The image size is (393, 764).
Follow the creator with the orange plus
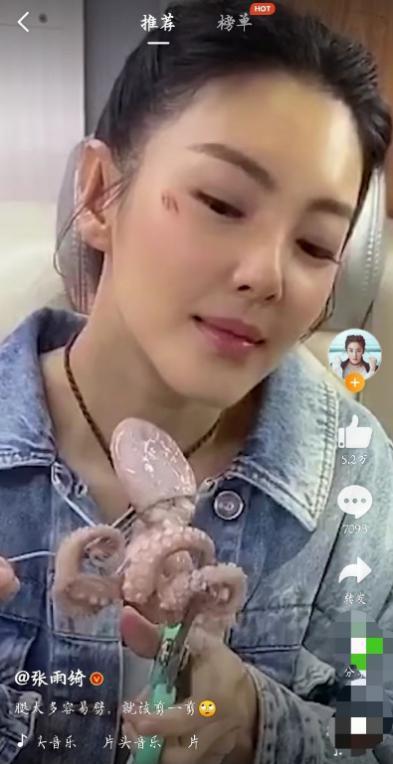pos(355,383)
